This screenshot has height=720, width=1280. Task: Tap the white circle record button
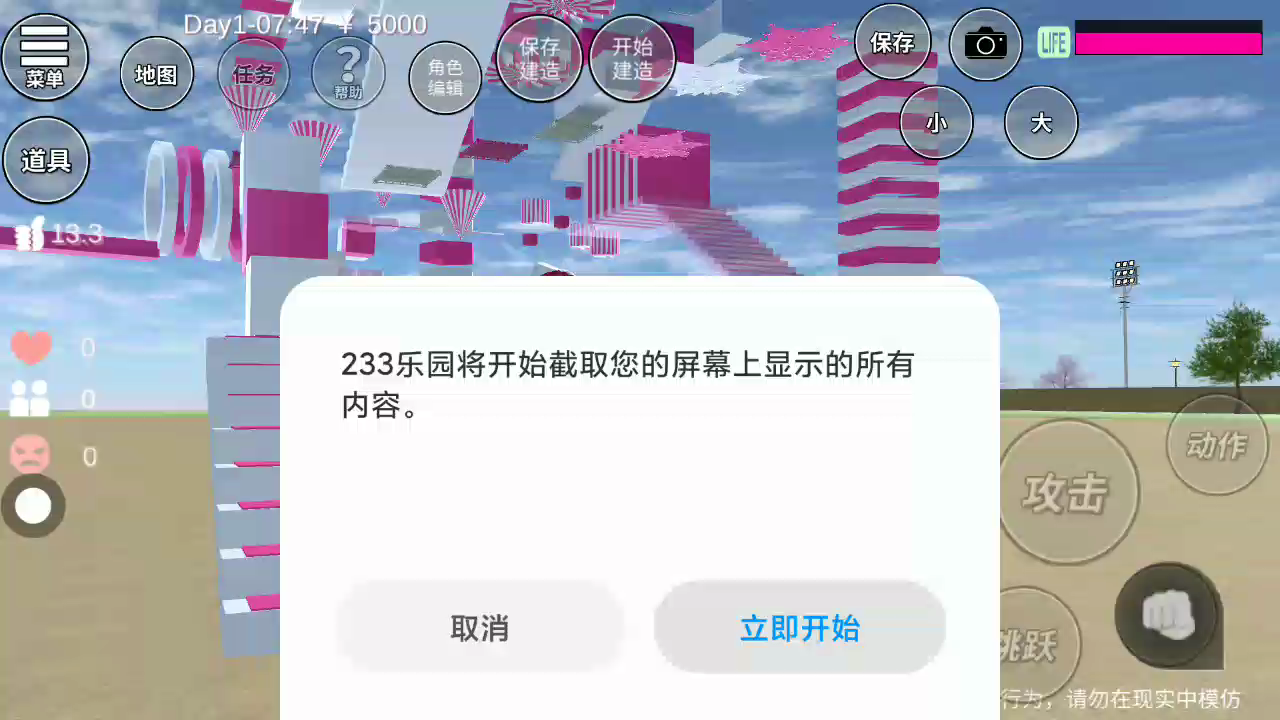[33, 506]
